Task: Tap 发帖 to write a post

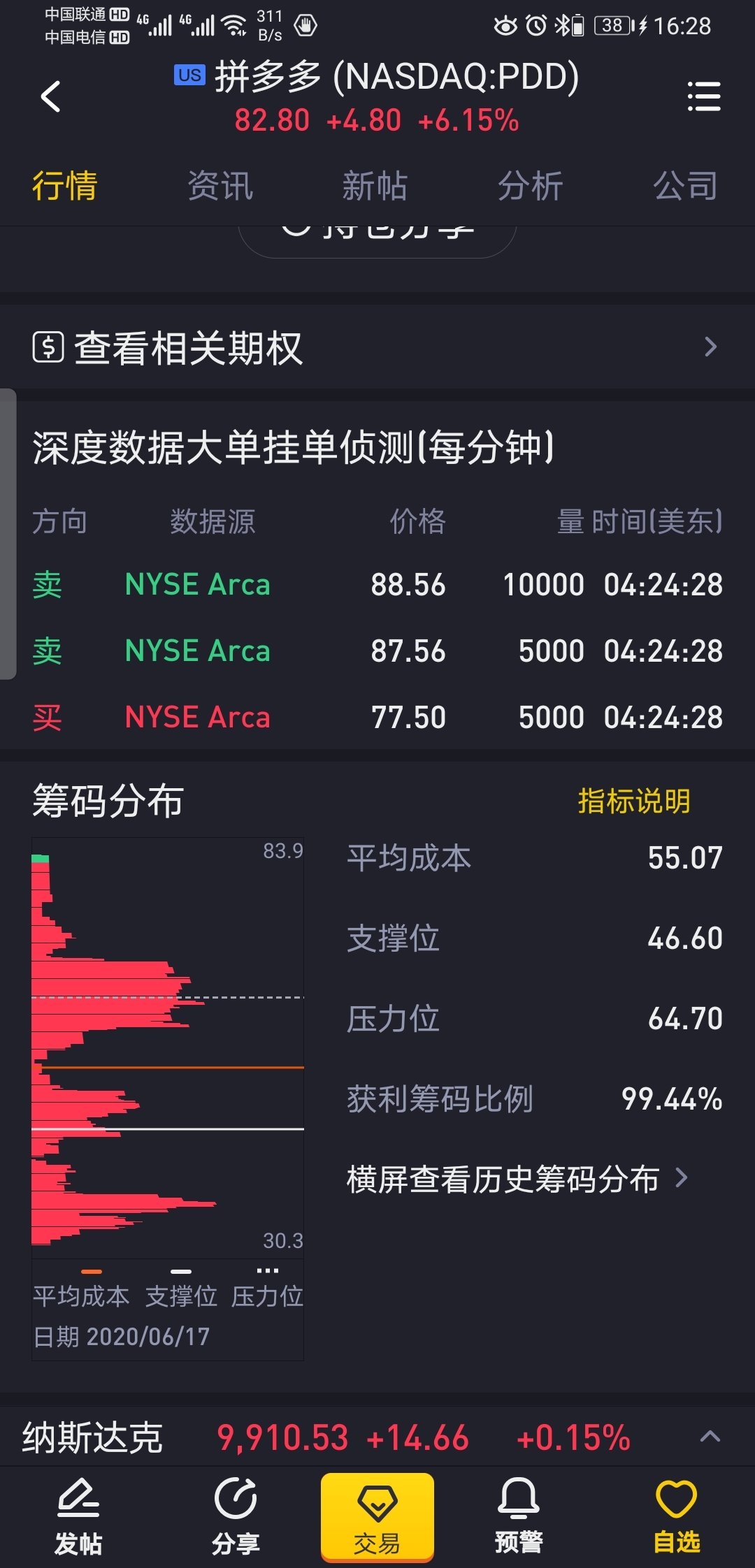Action: (78, 1516)
